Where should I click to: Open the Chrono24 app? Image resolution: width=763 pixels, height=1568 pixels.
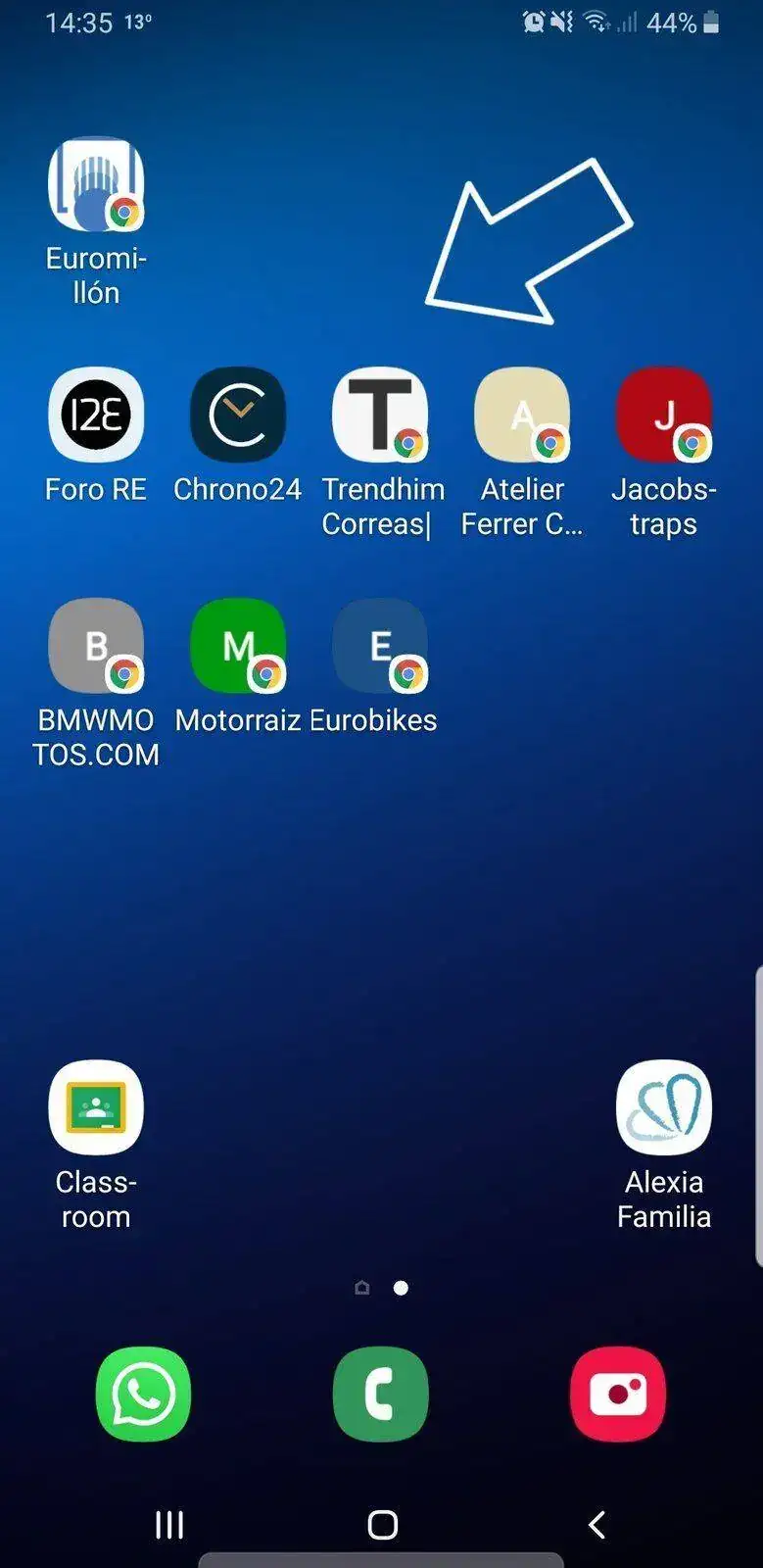point(238,415)
